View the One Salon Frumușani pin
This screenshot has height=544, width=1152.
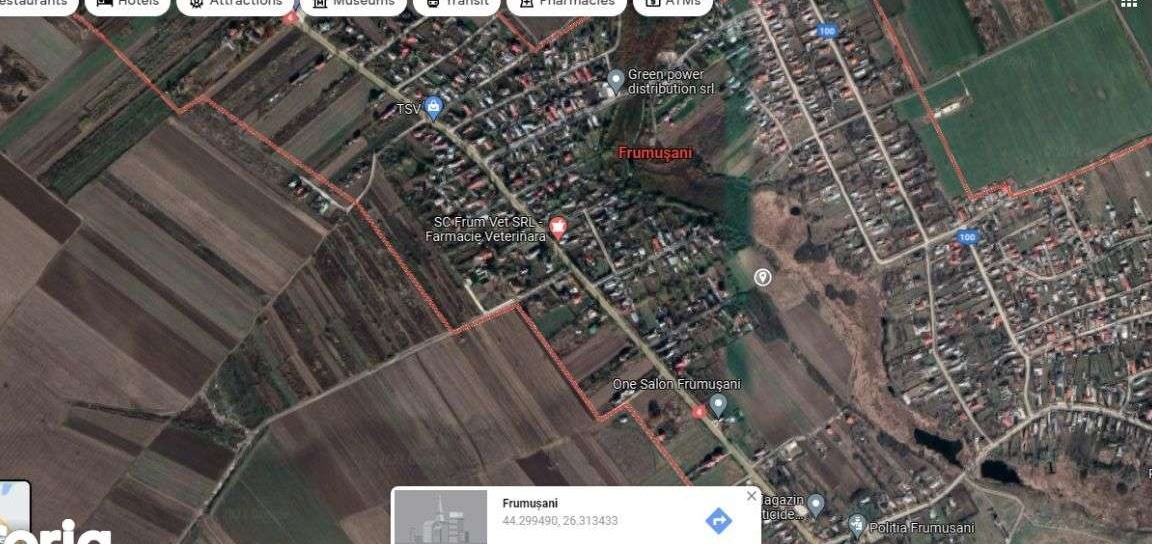click(x=717, y=404)
